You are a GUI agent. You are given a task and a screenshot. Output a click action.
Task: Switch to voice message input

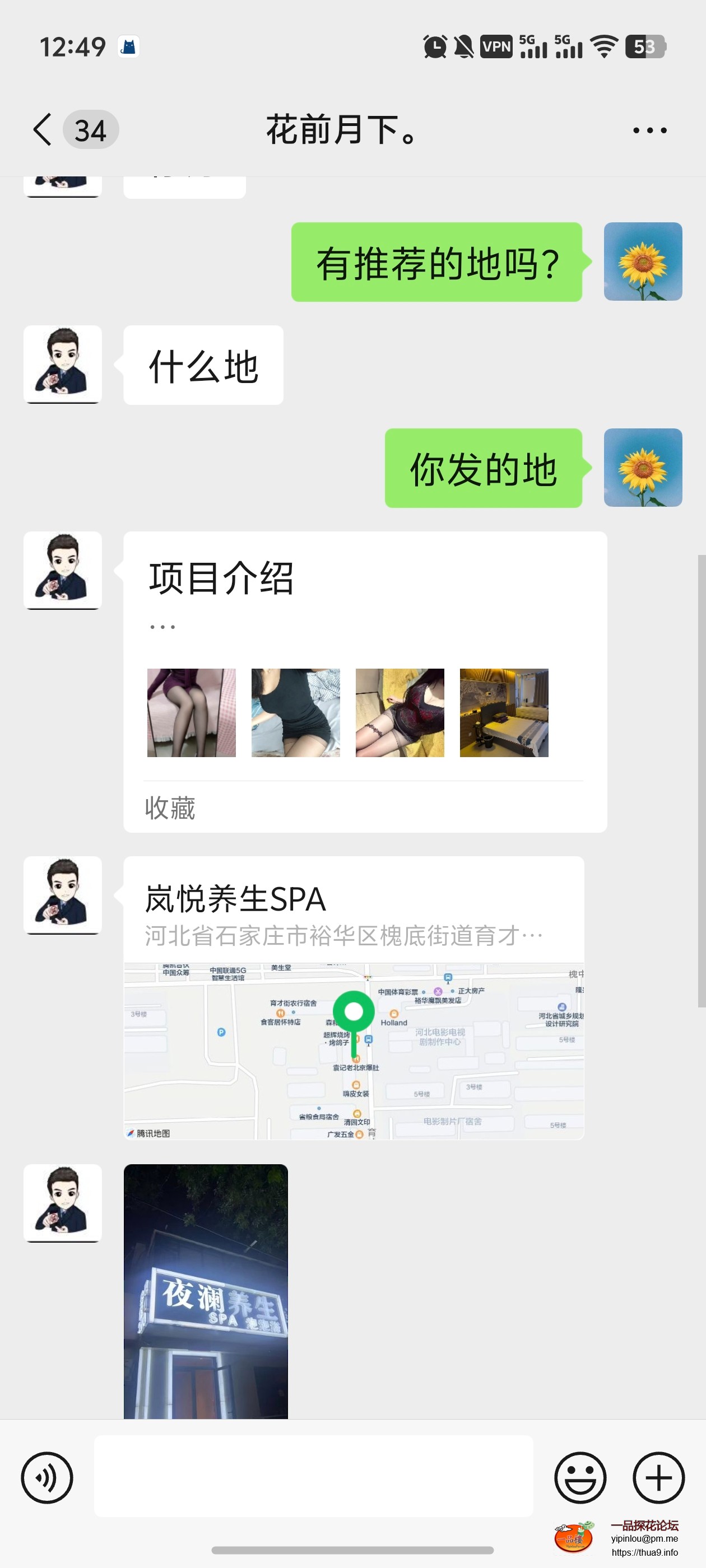[x=47, y=1477]
